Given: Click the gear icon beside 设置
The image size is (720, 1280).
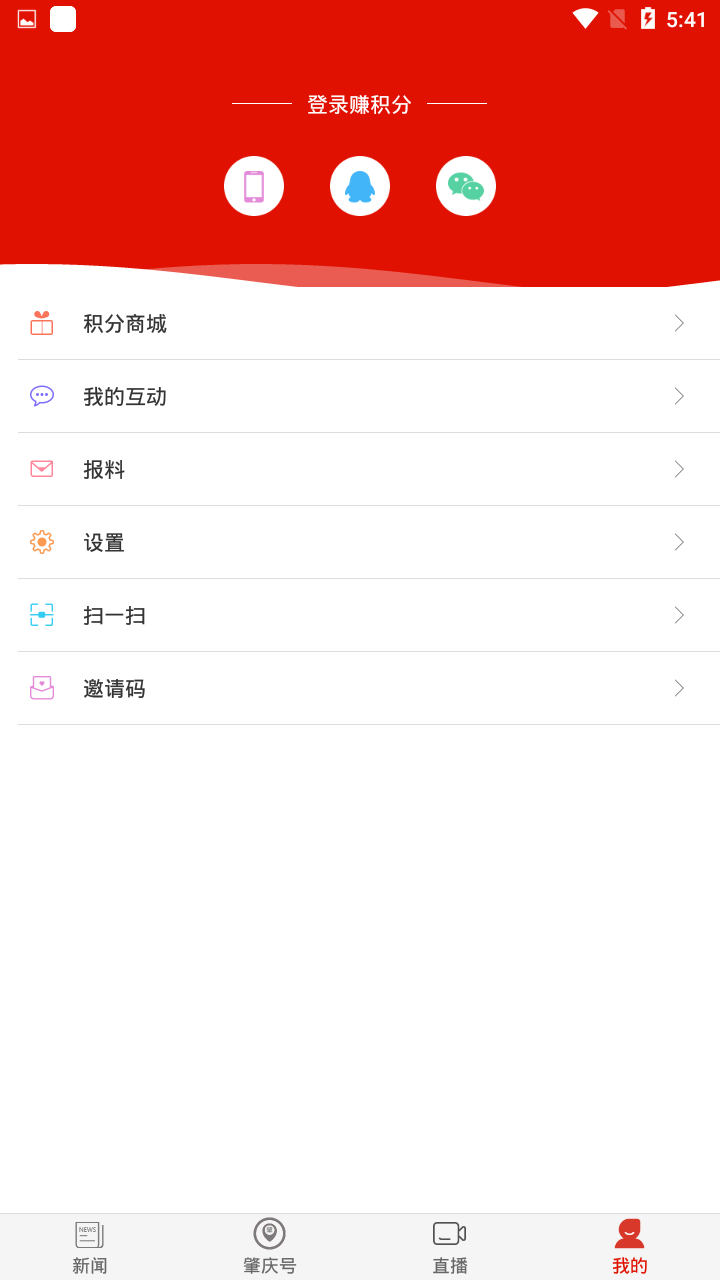Looking at the screenshot, I should click(x=41, y=541).
